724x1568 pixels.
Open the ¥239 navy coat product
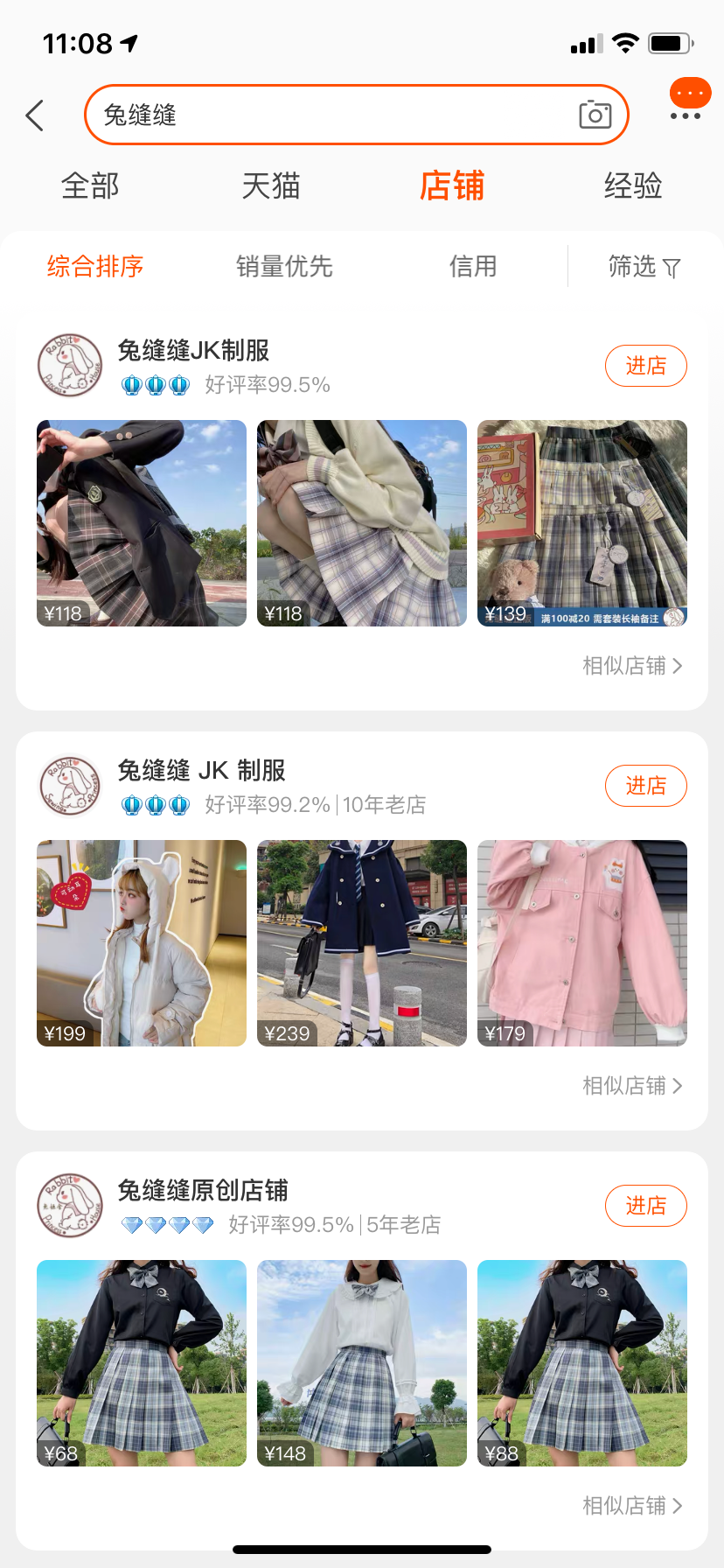pyautogui.click(x=362, y=943)
